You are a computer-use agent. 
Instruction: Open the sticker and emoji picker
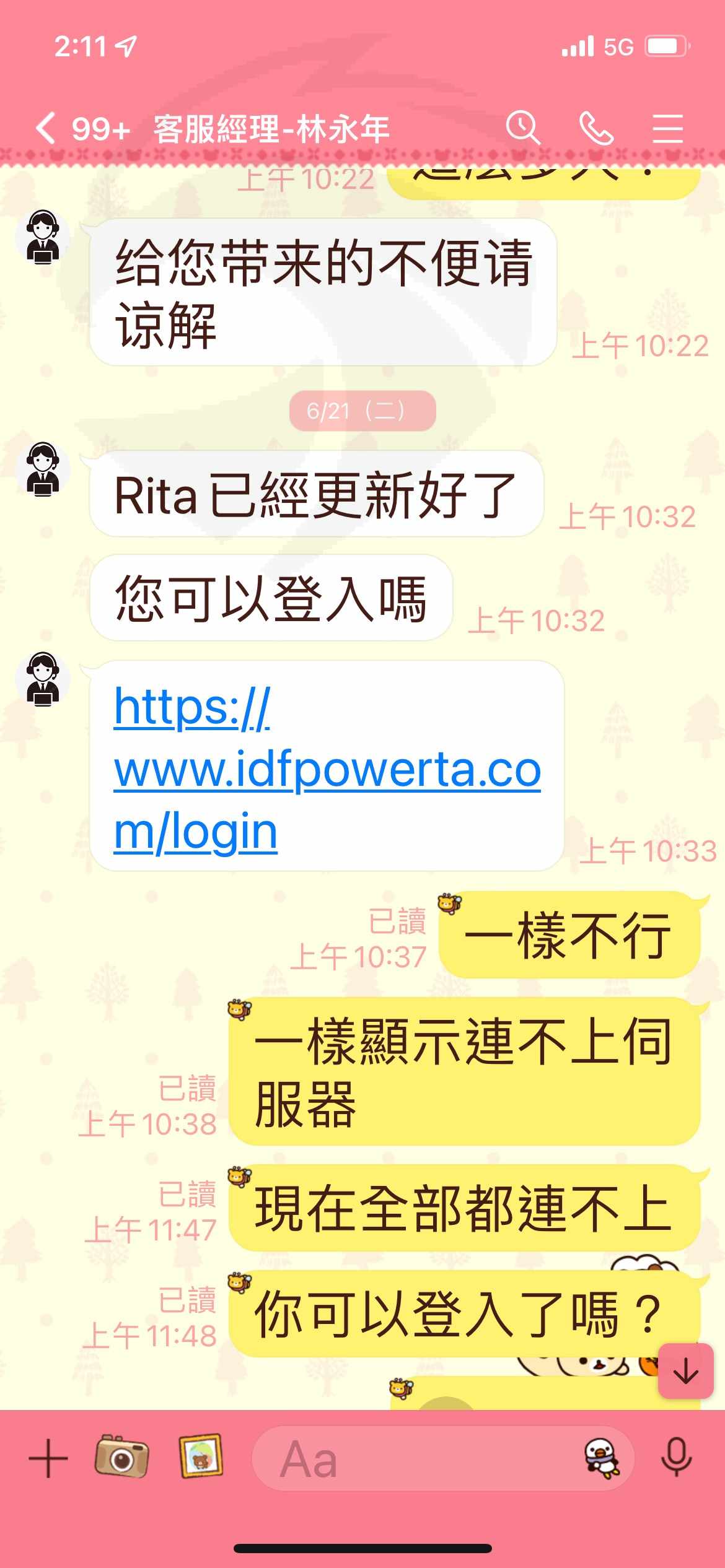(x=602, y=1458)
